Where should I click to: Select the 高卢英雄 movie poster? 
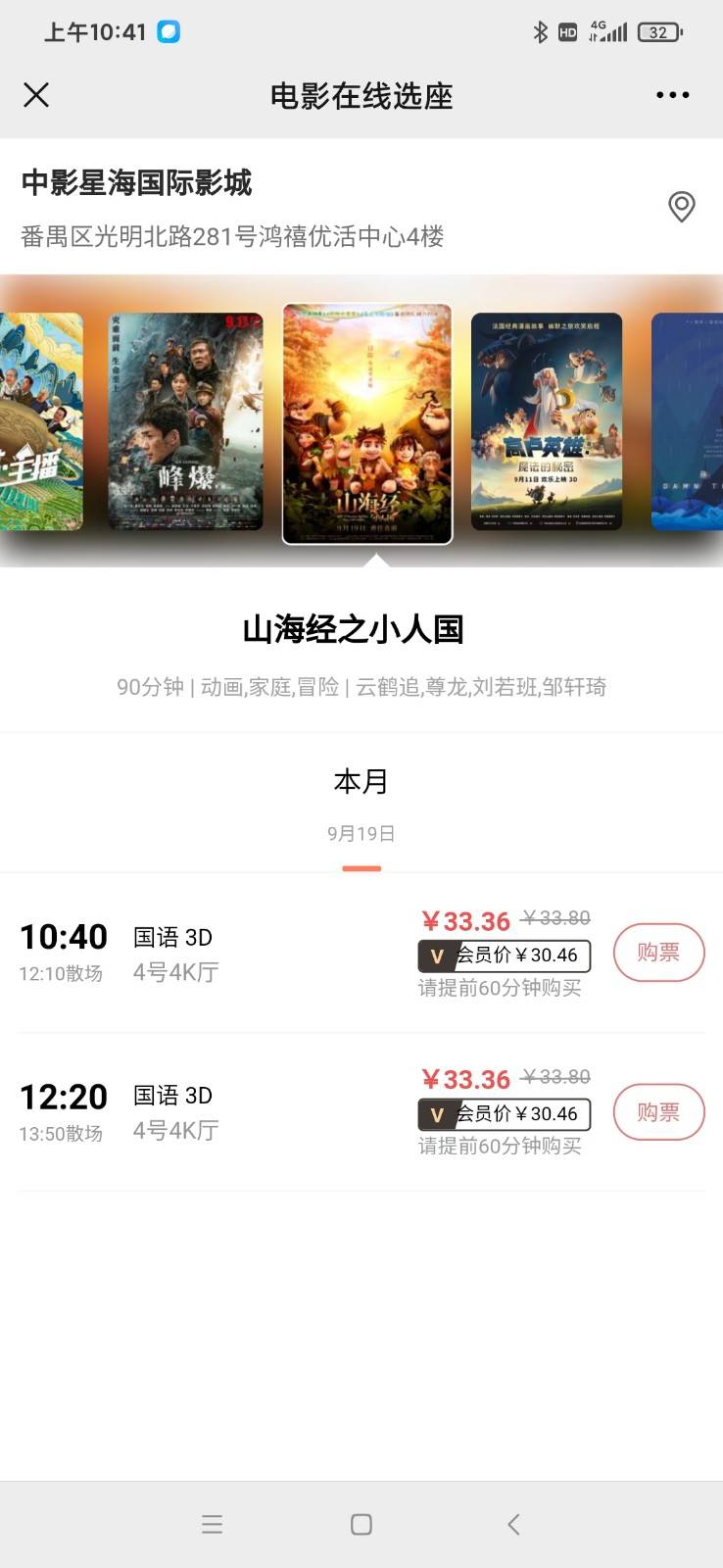(547, 421)
